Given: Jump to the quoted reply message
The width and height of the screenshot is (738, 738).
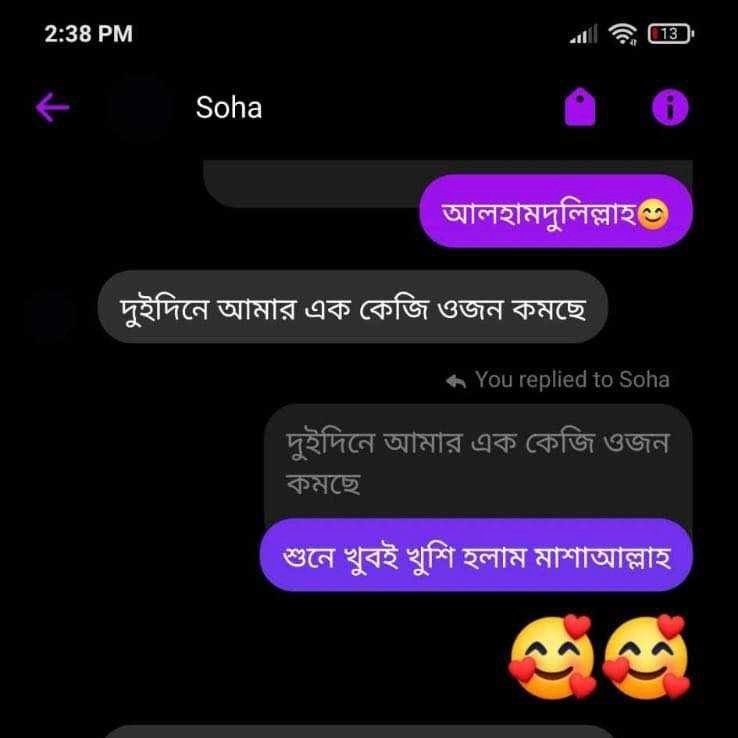Looking at the screenshot, I should point(477,462).
